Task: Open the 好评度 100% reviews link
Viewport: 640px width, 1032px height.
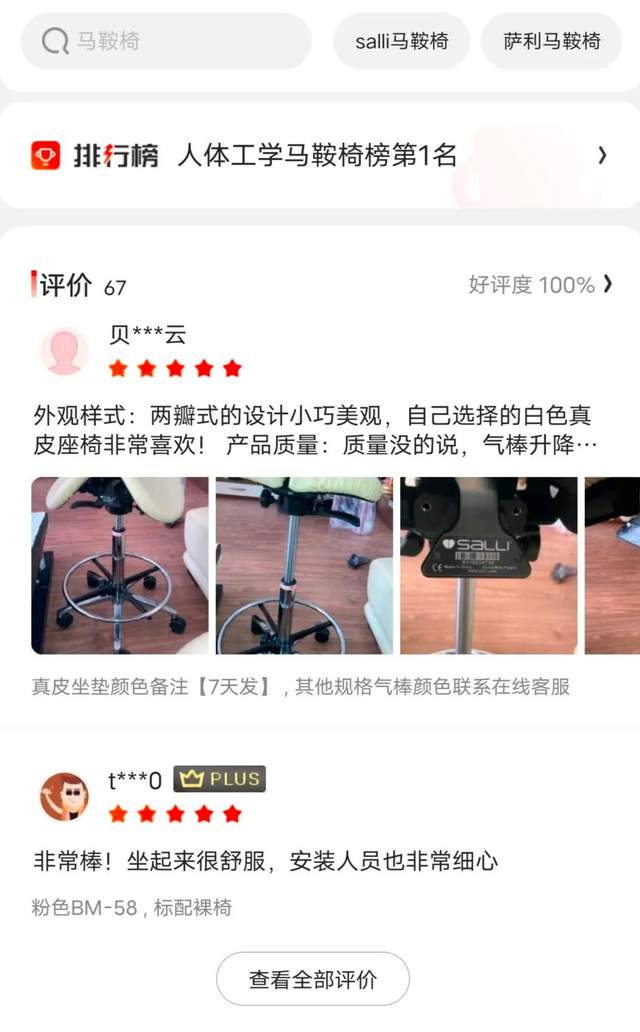Action: click(x=540, y=285)
